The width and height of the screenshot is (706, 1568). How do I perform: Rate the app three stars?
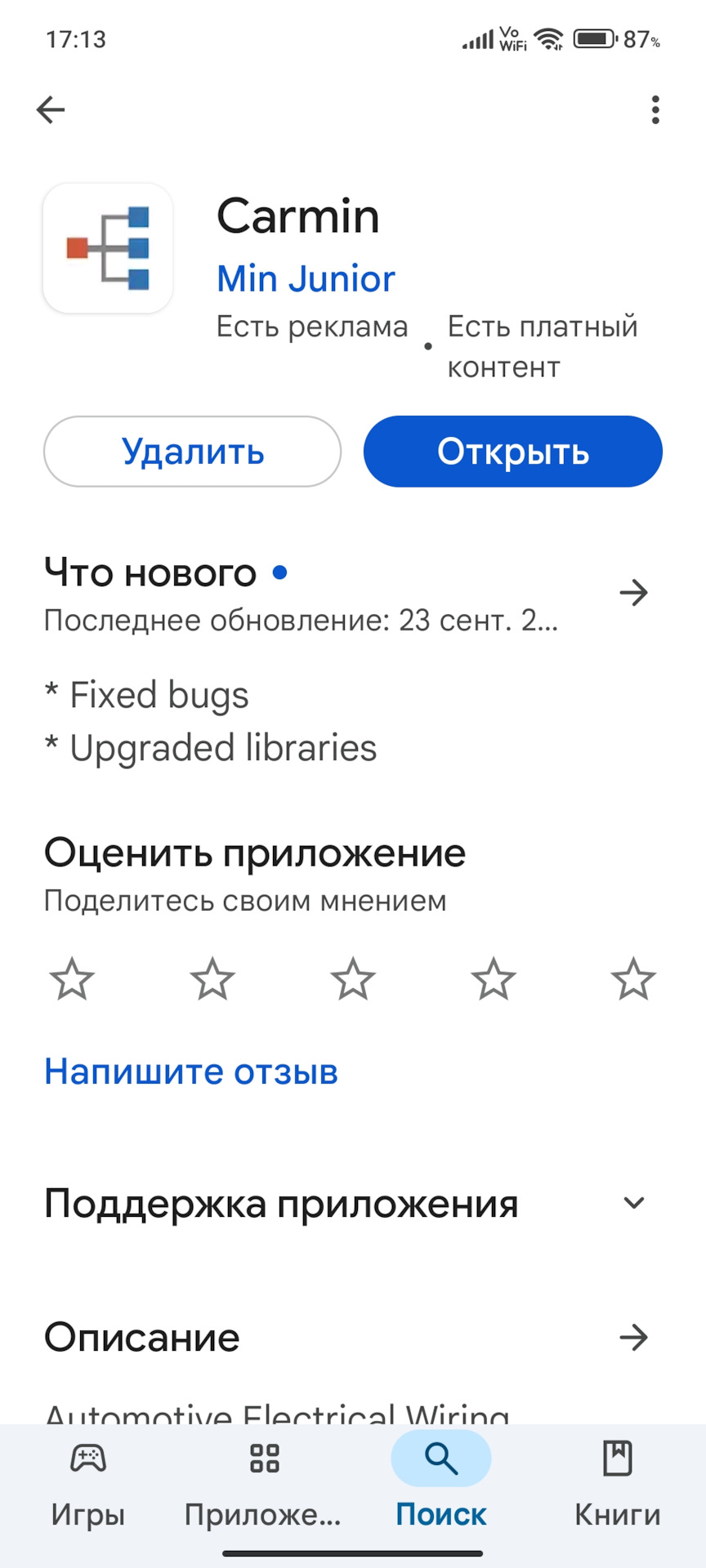pyautogui.click(x=353, y=978)
